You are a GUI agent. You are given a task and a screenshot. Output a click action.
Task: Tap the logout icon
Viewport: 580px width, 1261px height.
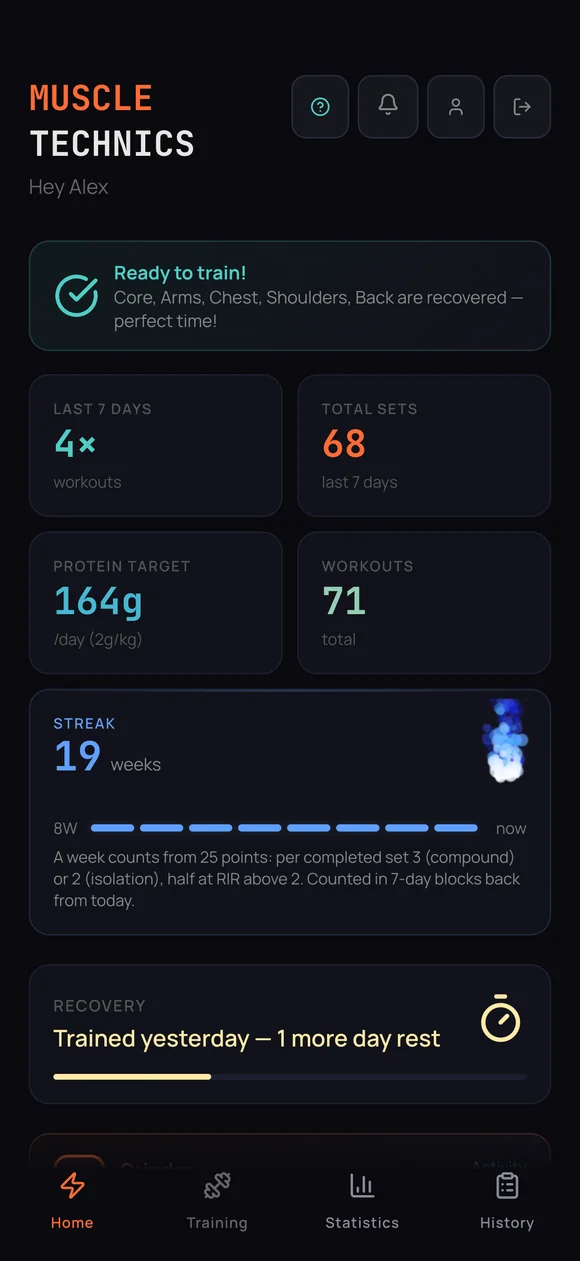click(x=522, y=107)
